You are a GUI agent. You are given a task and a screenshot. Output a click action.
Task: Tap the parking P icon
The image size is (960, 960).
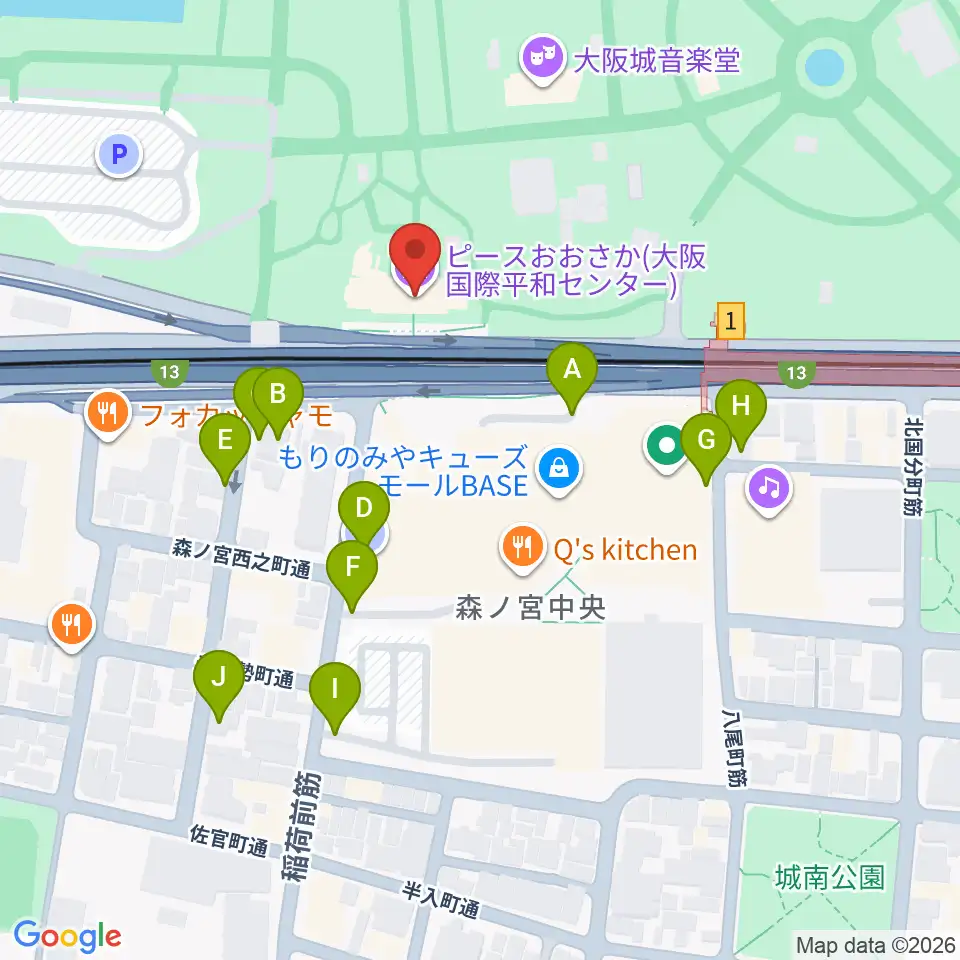(x=119, y=154)
